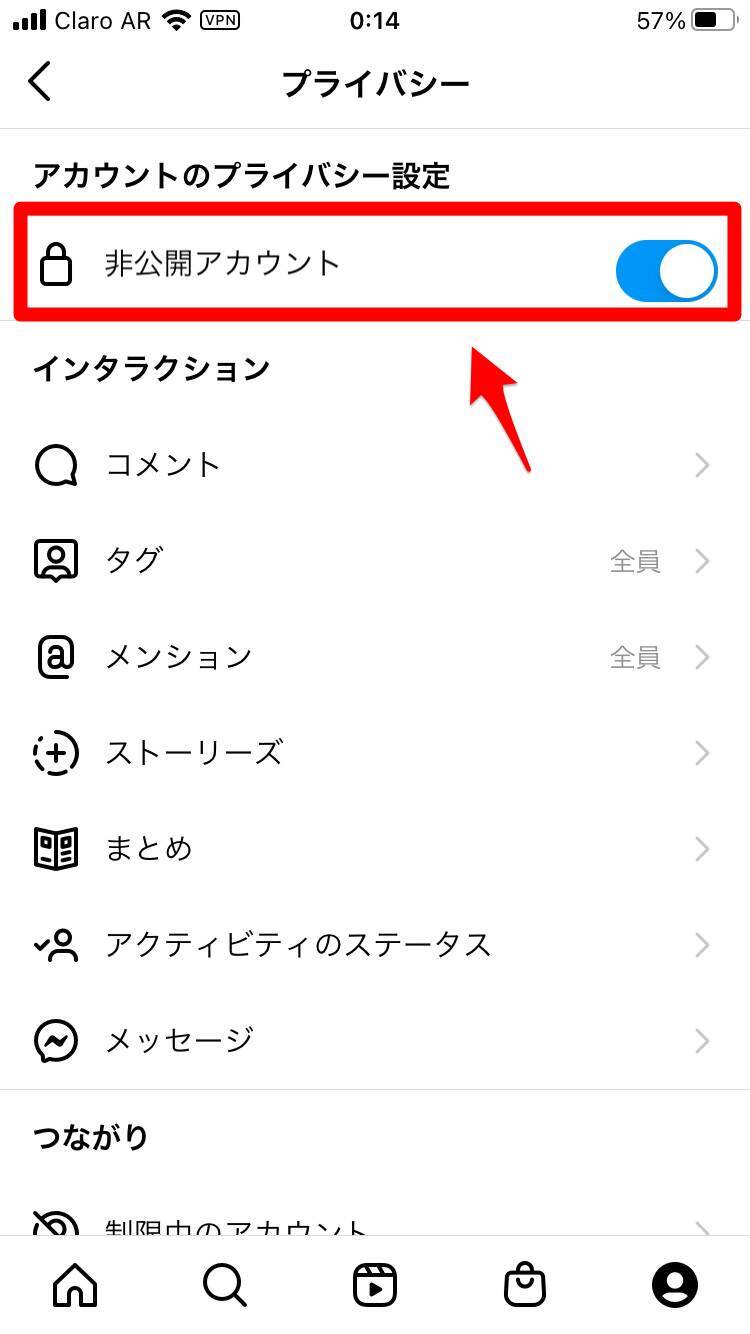Open the ストーリーズ privacy settings

tap(374, 753)
